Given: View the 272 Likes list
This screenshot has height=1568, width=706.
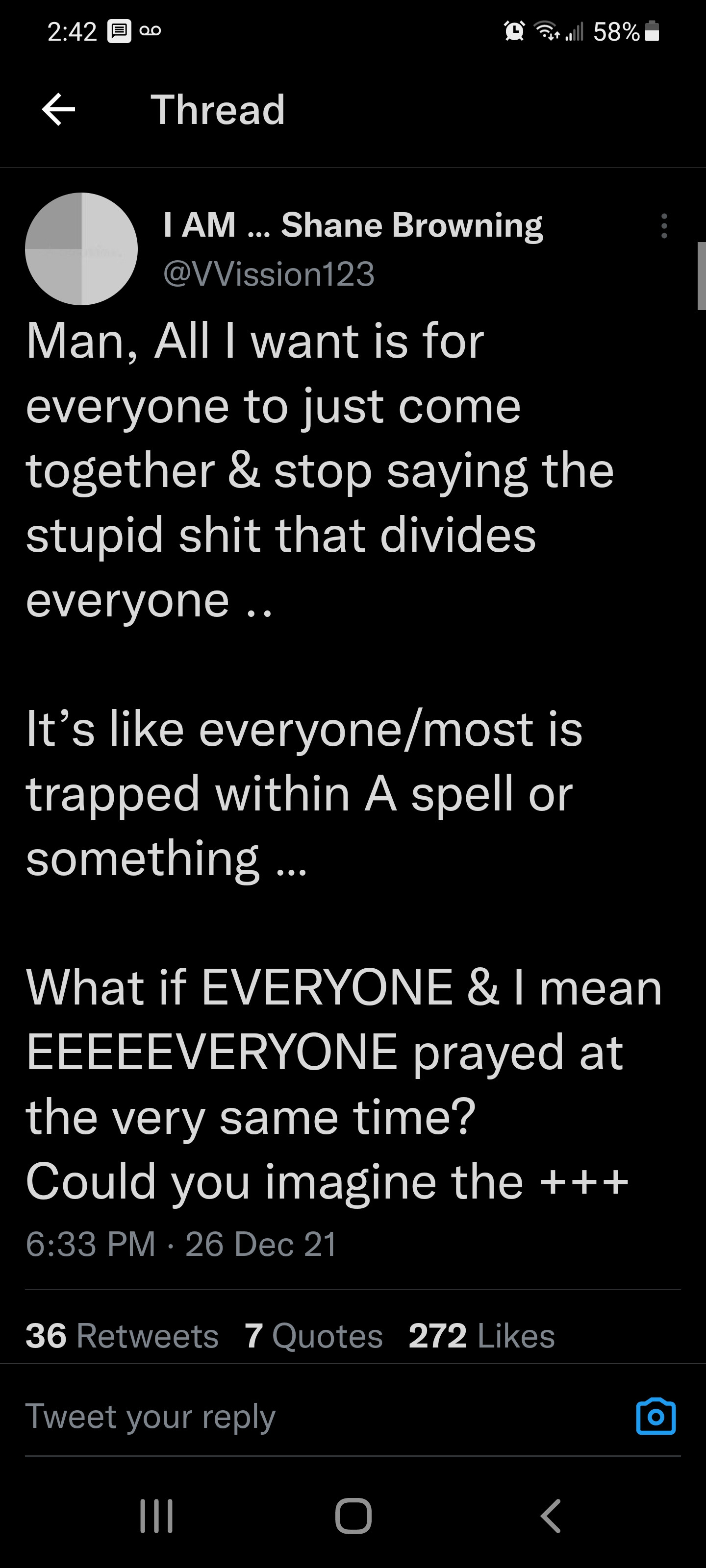Looking at the screenshot, I should (x=481, y=1336).
